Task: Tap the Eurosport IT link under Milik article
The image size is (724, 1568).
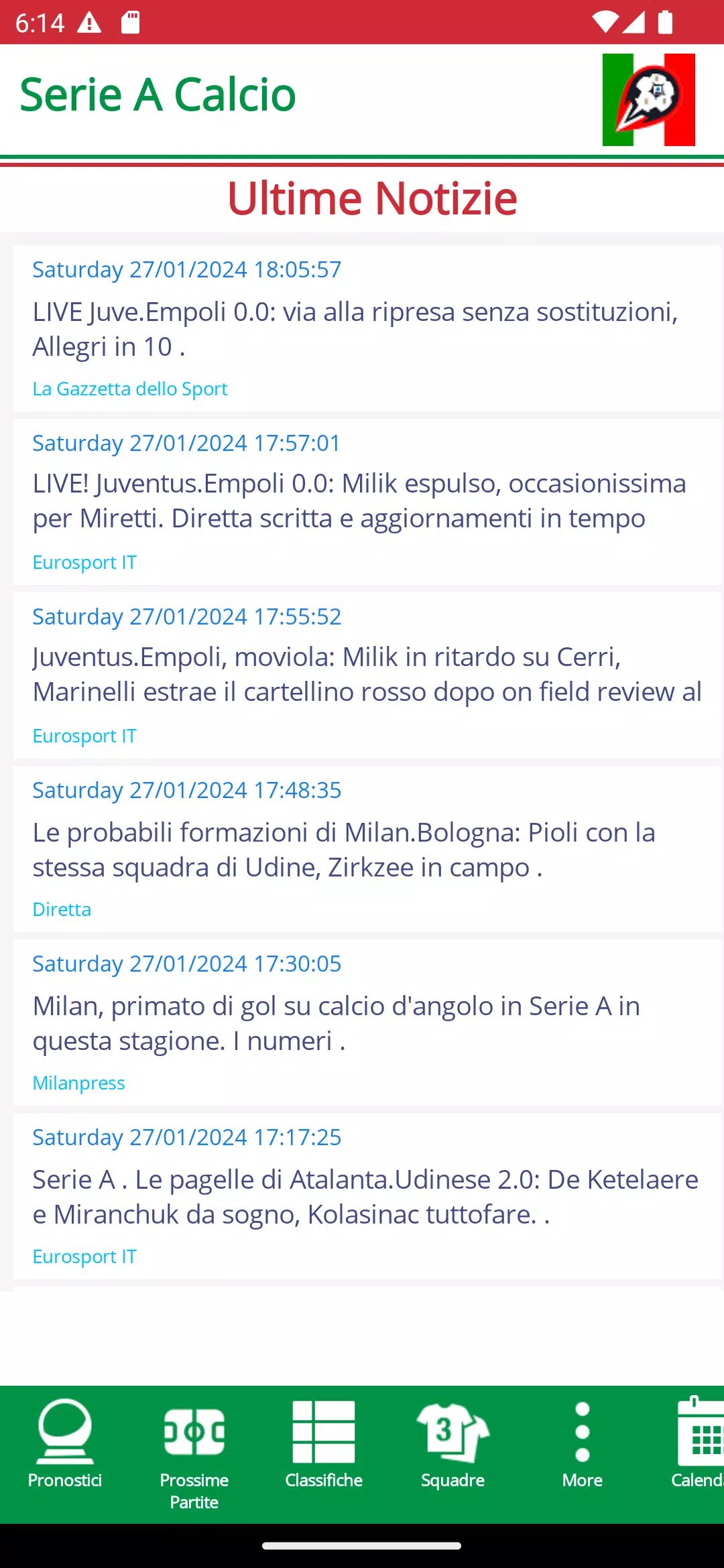Action: point(84,562)
